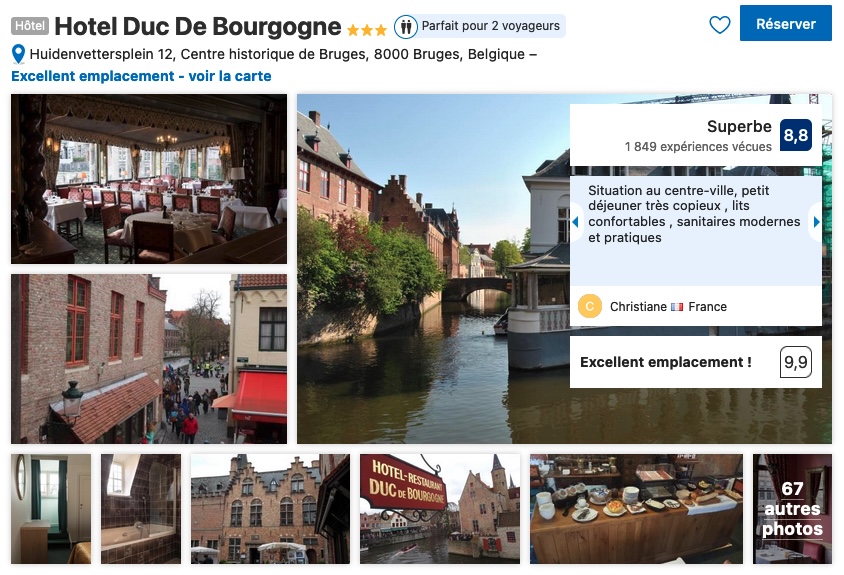View the hotel facade thumbnail
Viewport: 844px width, 575px height.
pos(270,509)
